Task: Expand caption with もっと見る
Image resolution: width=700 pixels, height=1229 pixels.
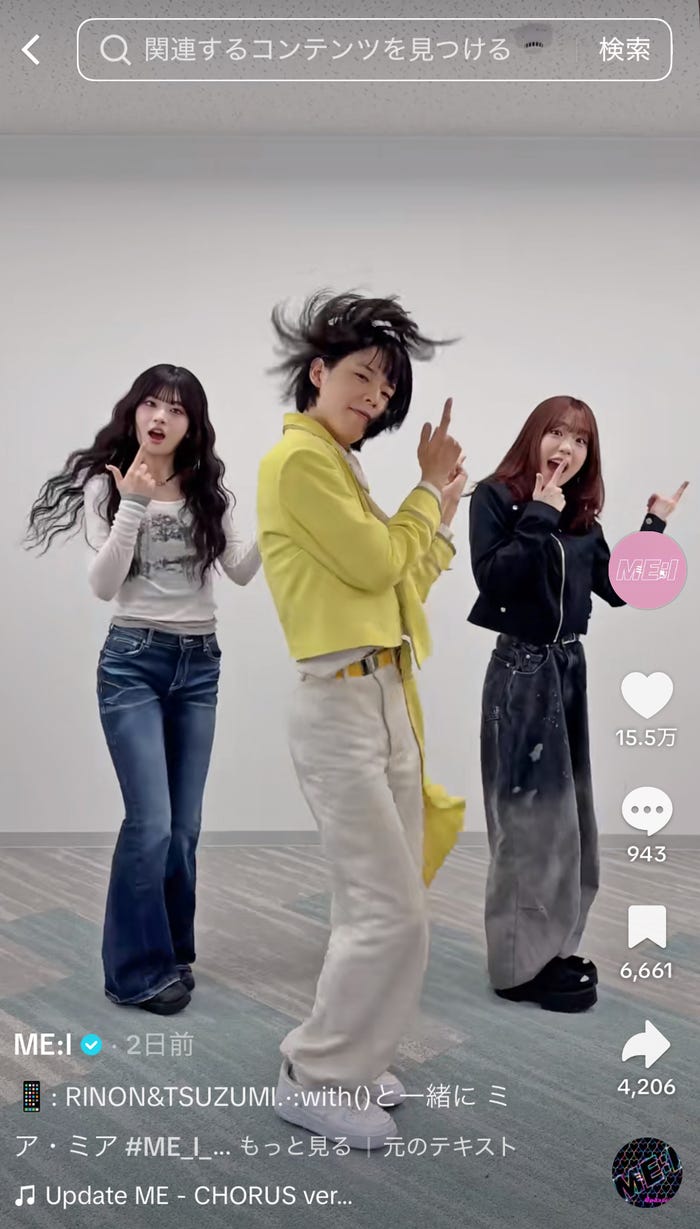Action: [x=295, y=1146]
